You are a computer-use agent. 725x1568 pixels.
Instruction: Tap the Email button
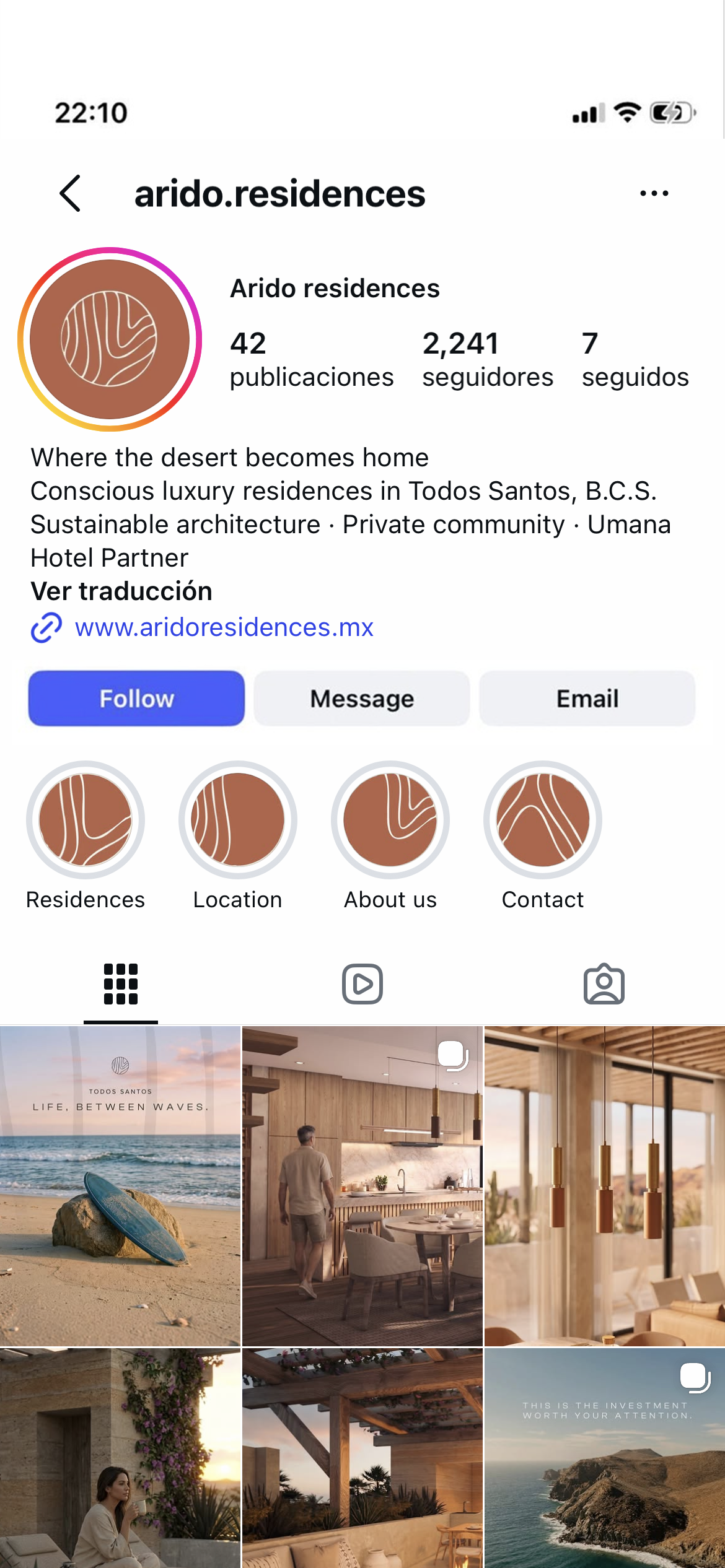[587, 698]
